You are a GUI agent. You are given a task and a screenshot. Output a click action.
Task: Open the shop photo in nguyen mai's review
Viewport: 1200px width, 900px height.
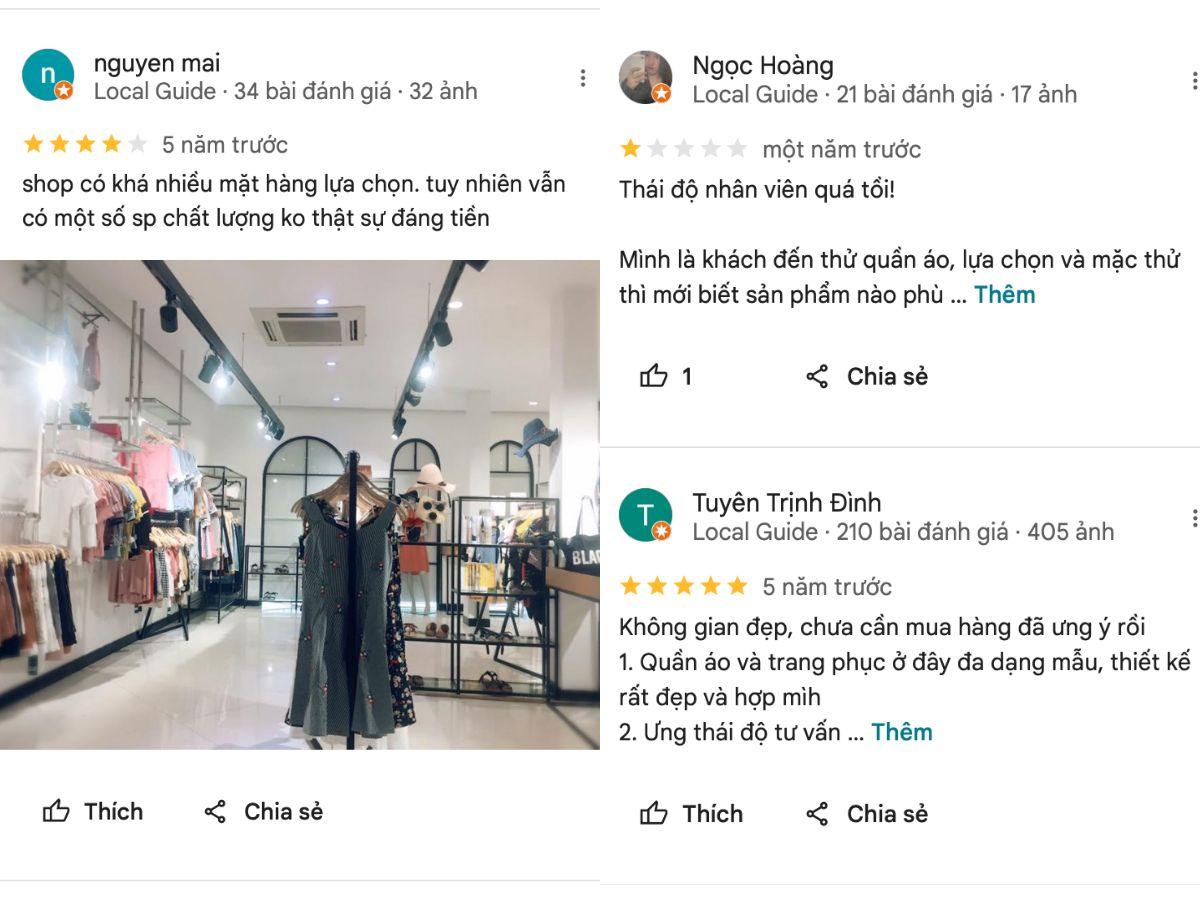click(x=300, y=504)
